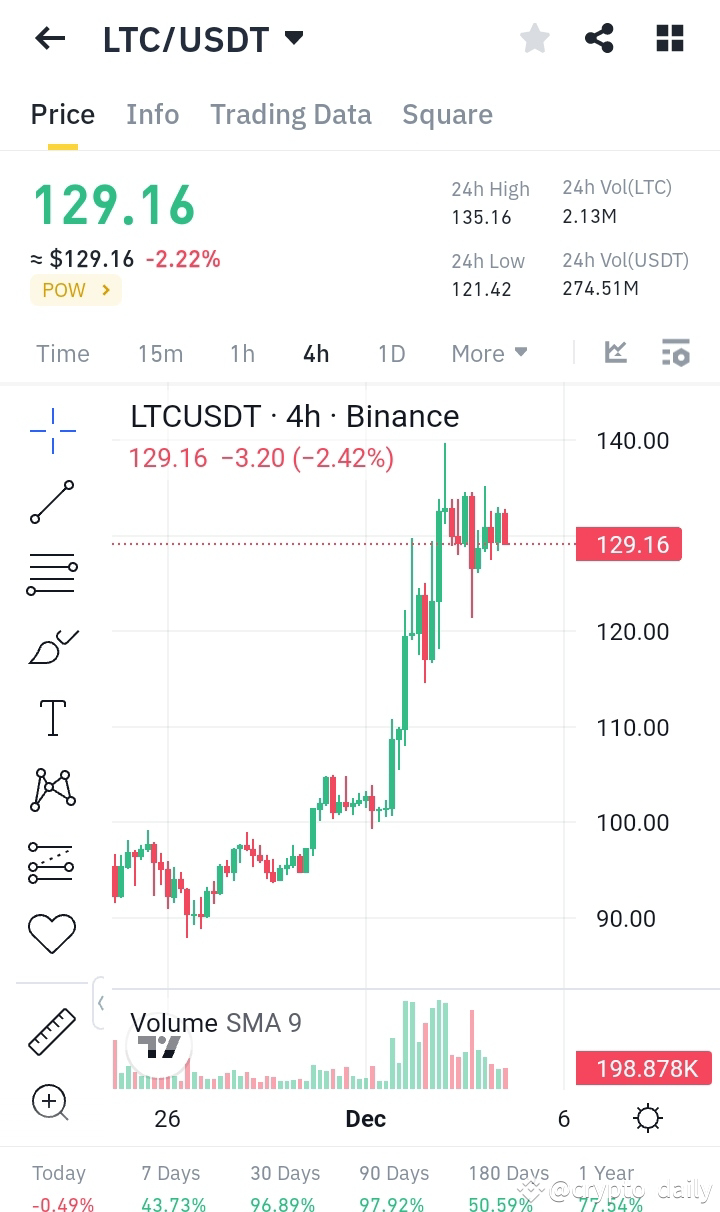Open the More timeframe dropdown

pos(489,353)
